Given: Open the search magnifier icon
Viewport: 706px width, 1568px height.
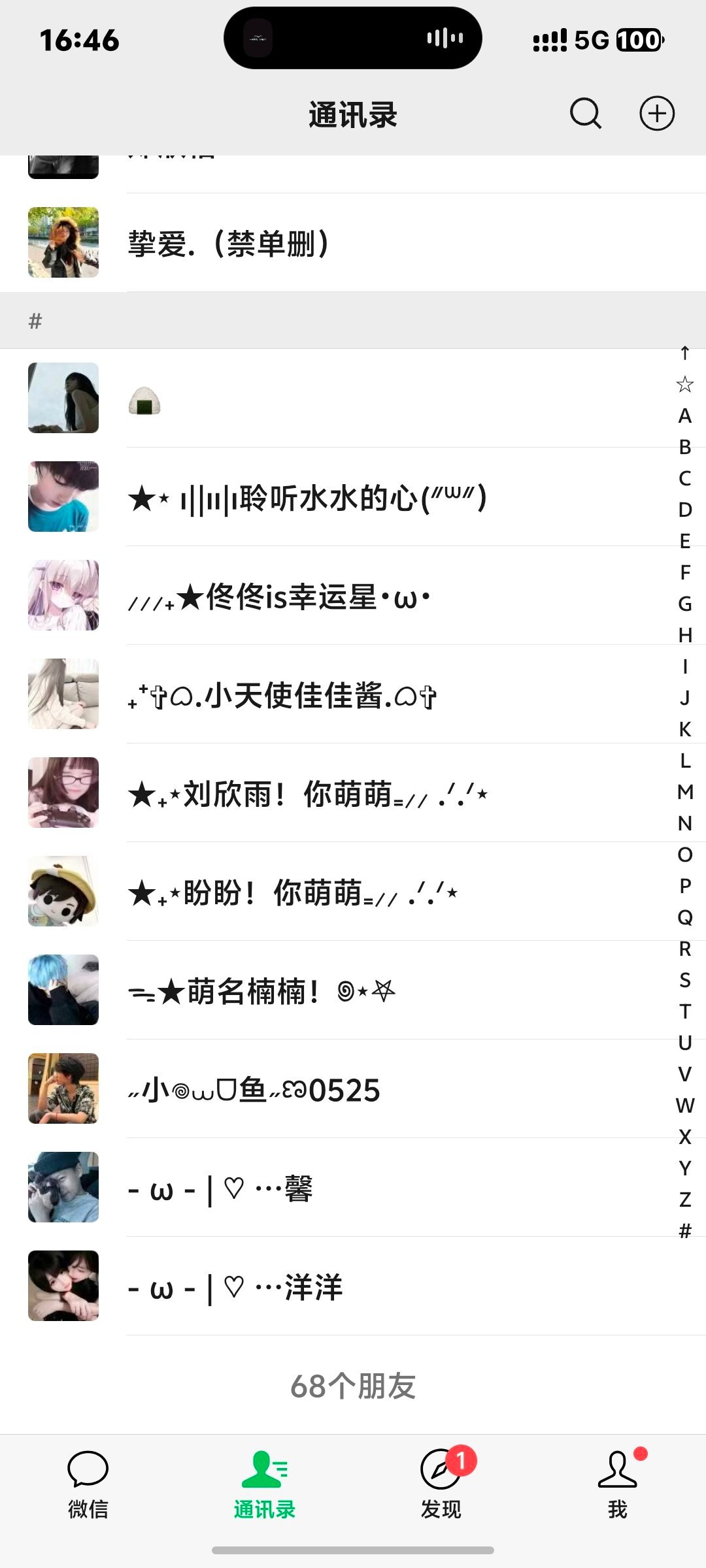Looking at the screenshot, I should point(585,114).
